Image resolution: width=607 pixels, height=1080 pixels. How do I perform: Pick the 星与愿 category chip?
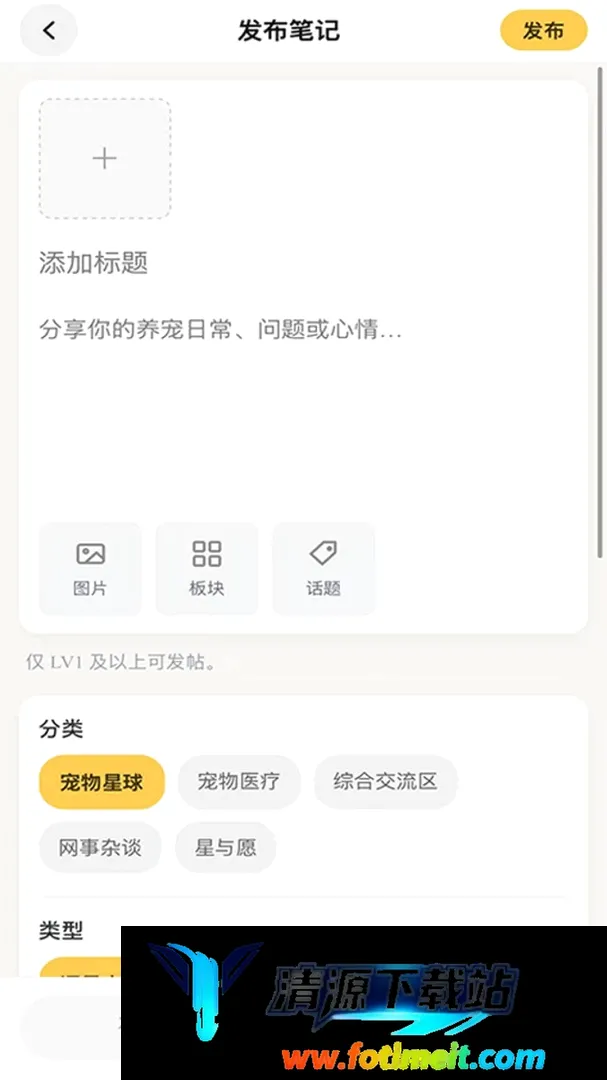click(226, 847)
